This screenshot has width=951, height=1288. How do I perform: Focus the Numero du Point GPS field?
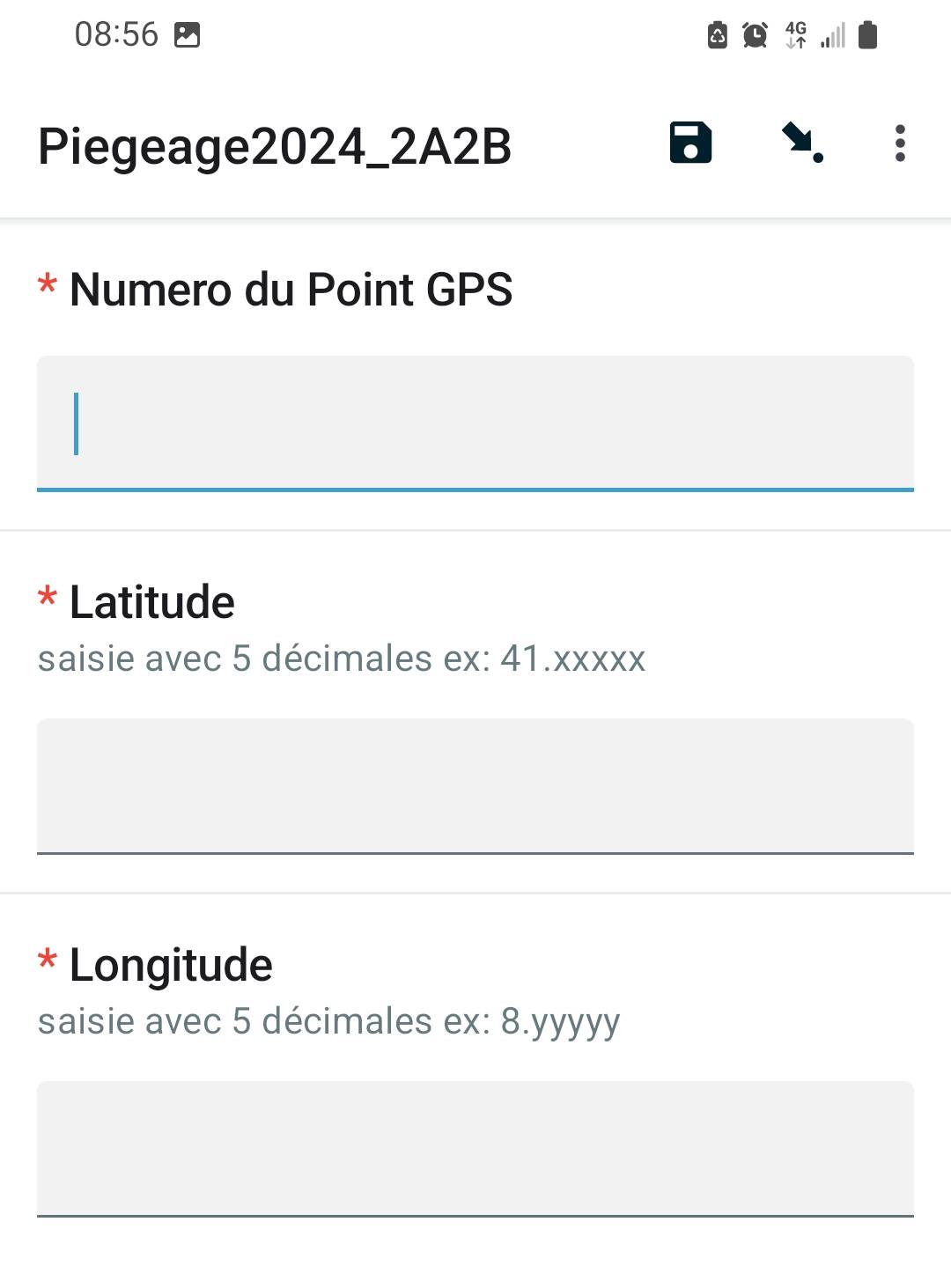click(475, 423)
